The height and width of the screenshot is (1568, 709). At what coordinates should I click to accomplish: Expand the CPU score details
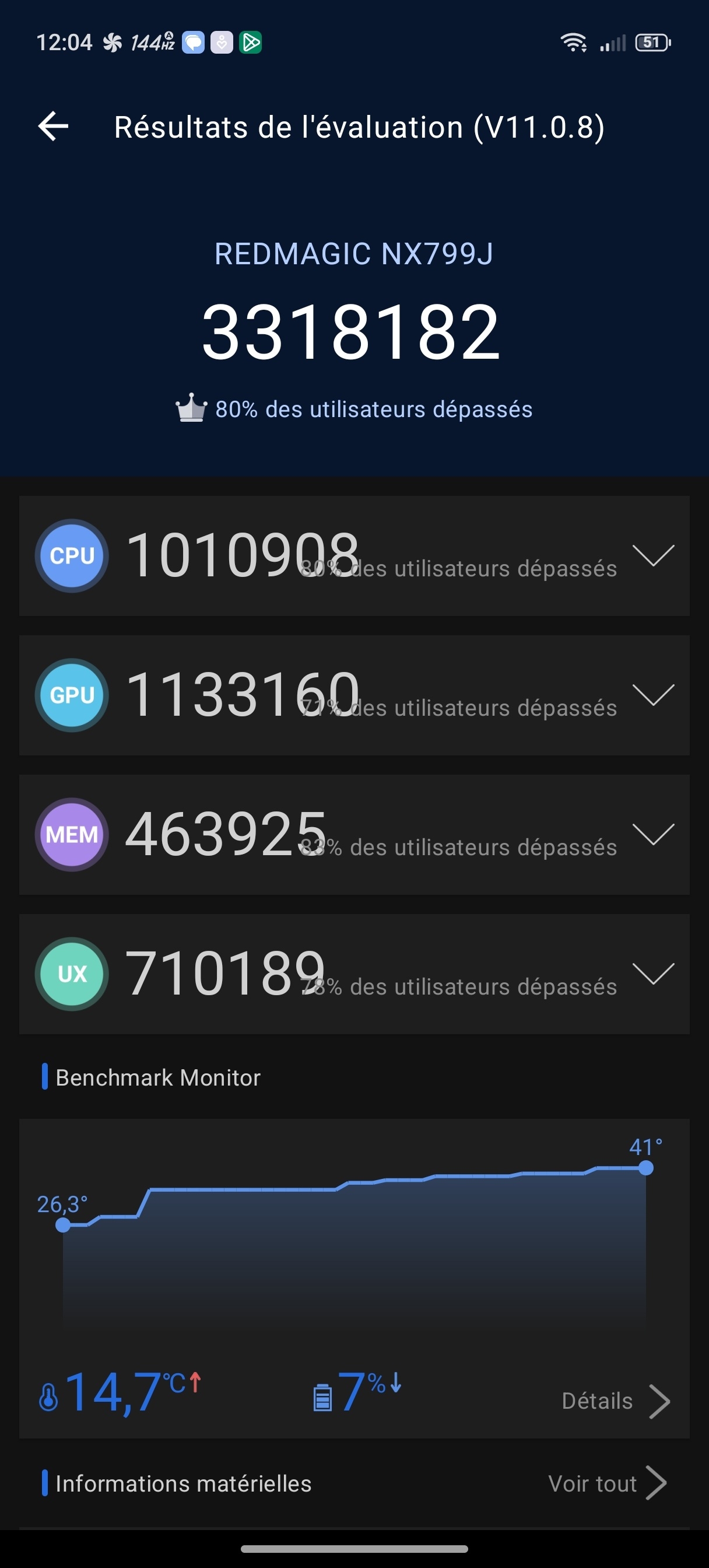[x=652, y=555]
